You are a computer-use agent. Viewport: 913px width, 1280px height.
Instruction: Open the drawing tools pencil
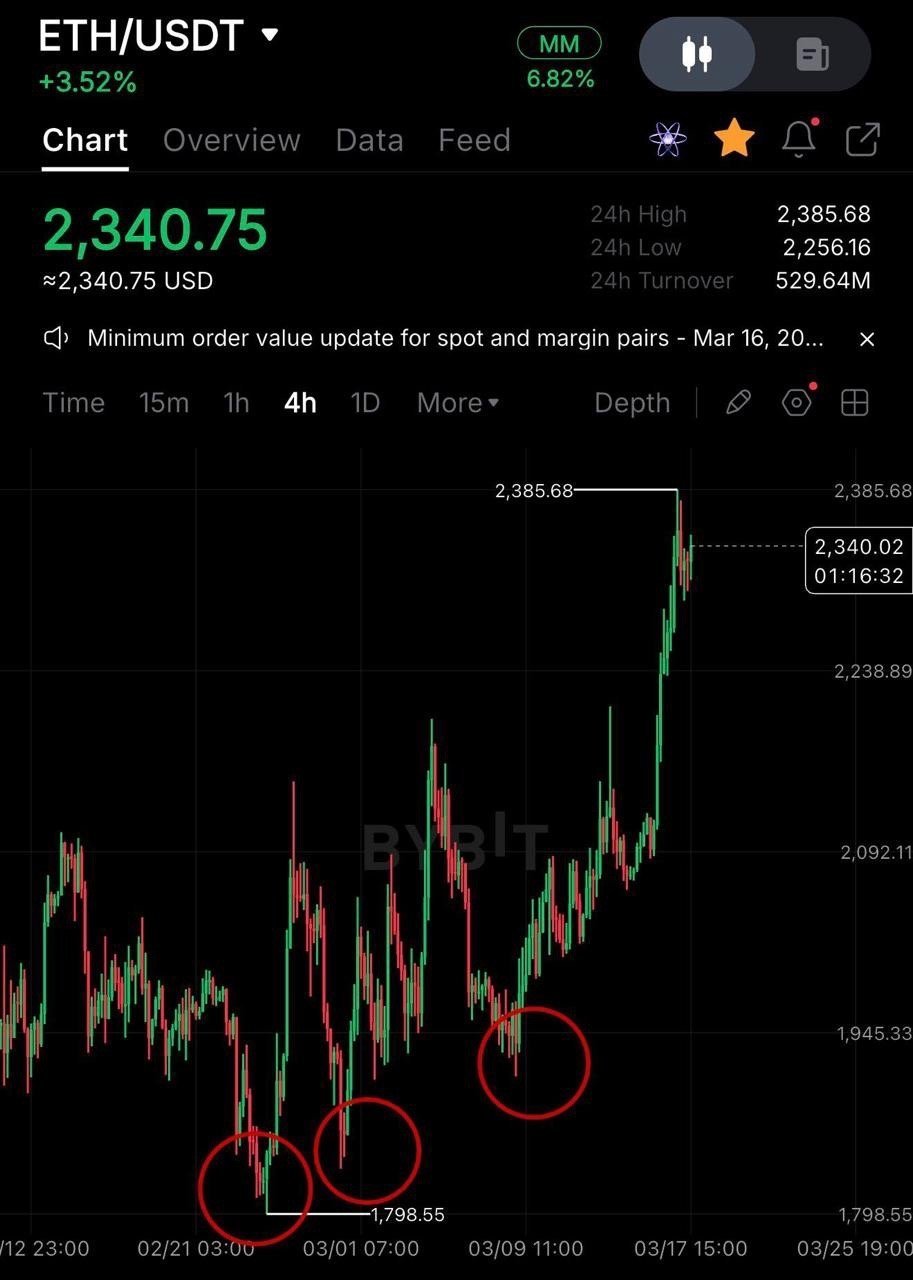coord(738,403)
